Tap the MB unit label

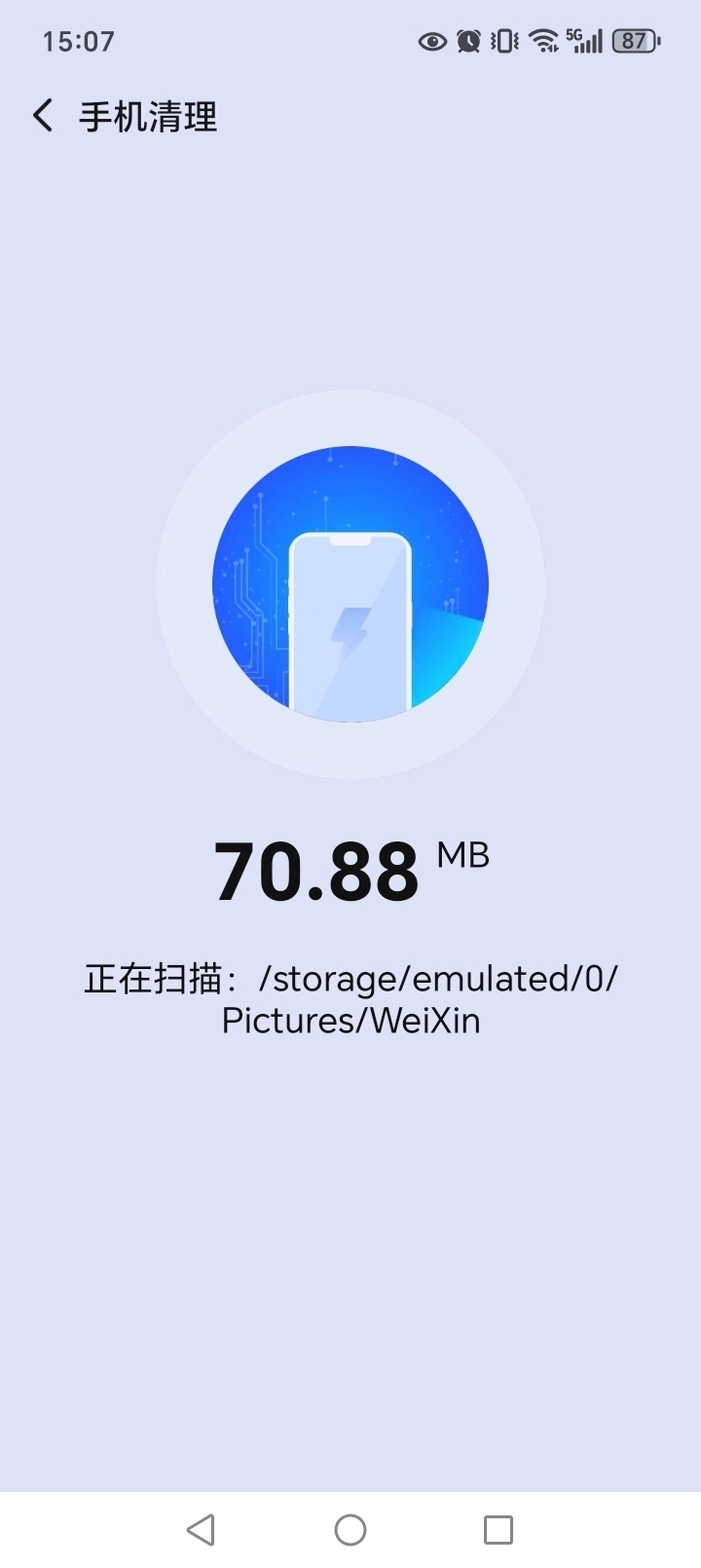[x=464, y=855]
